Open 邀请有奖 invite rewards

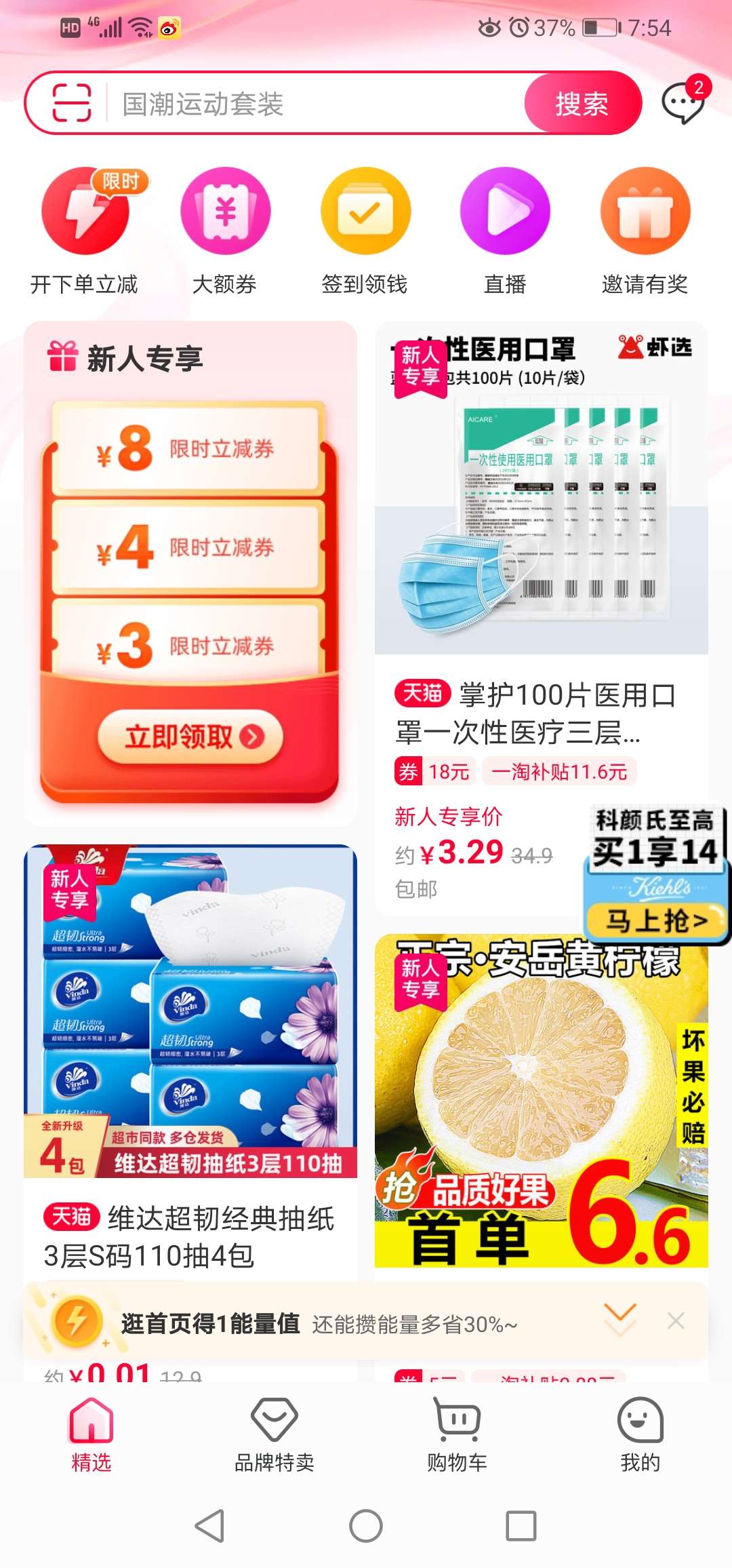[645, 231]
